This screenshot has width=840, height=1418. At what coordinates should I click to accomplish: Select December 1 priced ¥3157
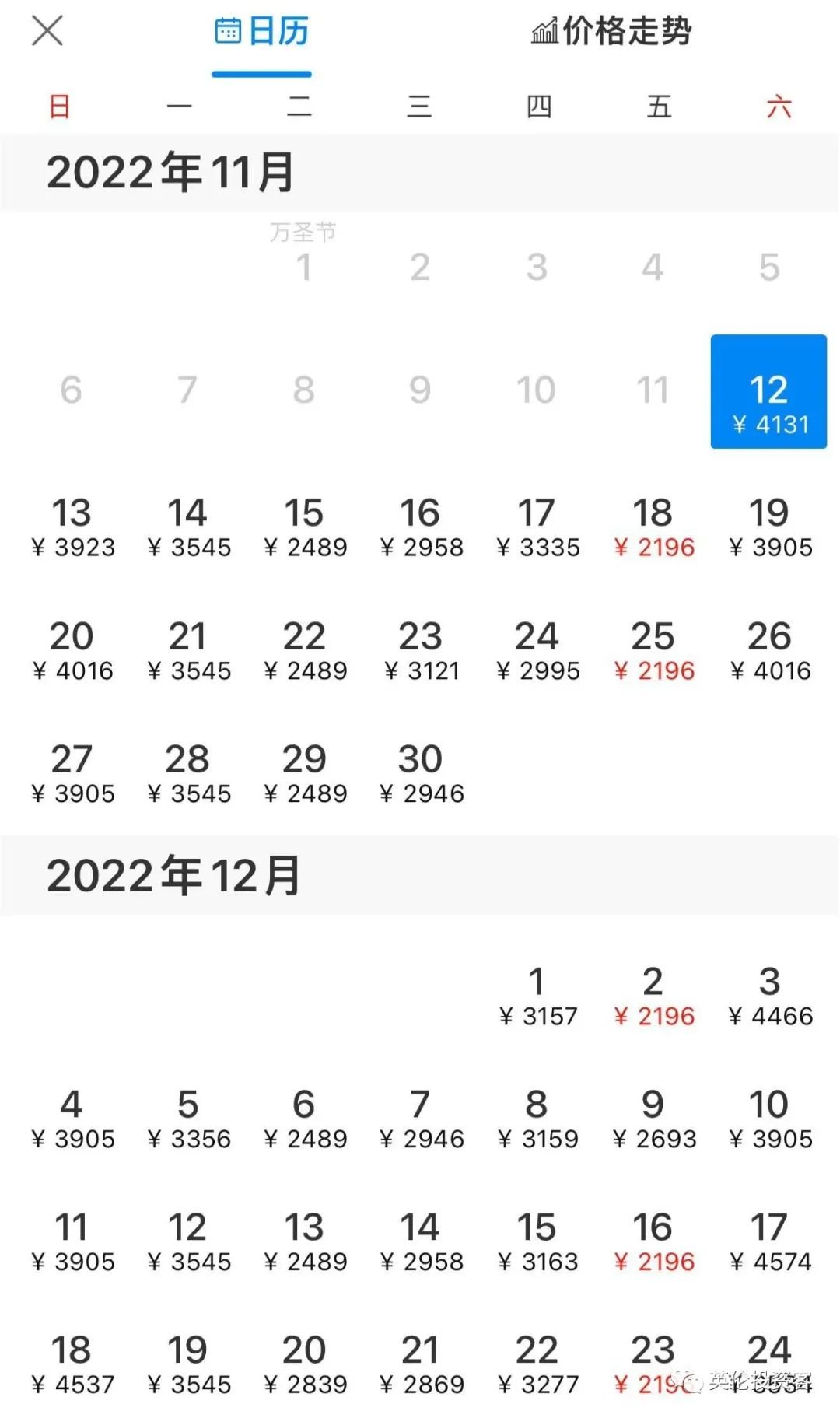(537, 996)
